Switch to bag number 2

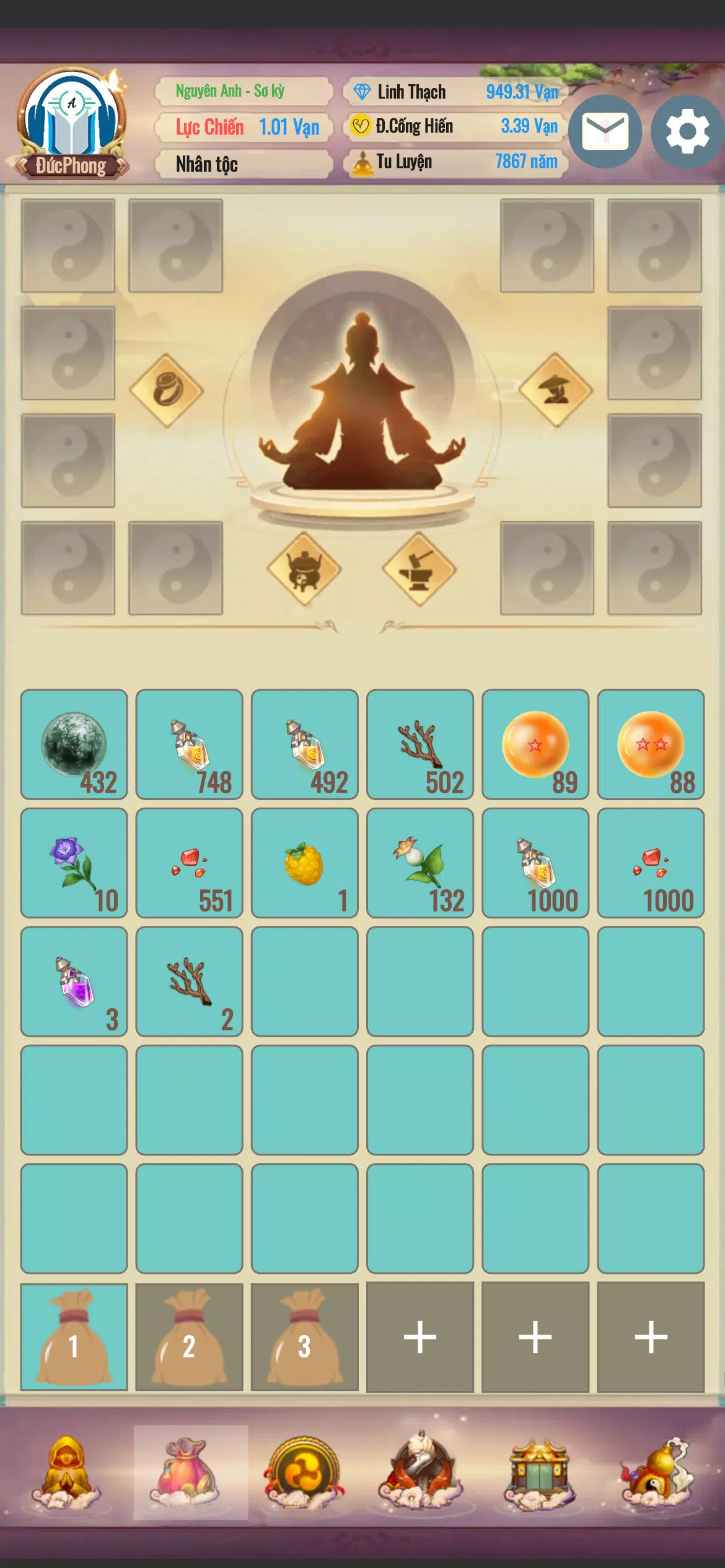tap(189, 1337)
